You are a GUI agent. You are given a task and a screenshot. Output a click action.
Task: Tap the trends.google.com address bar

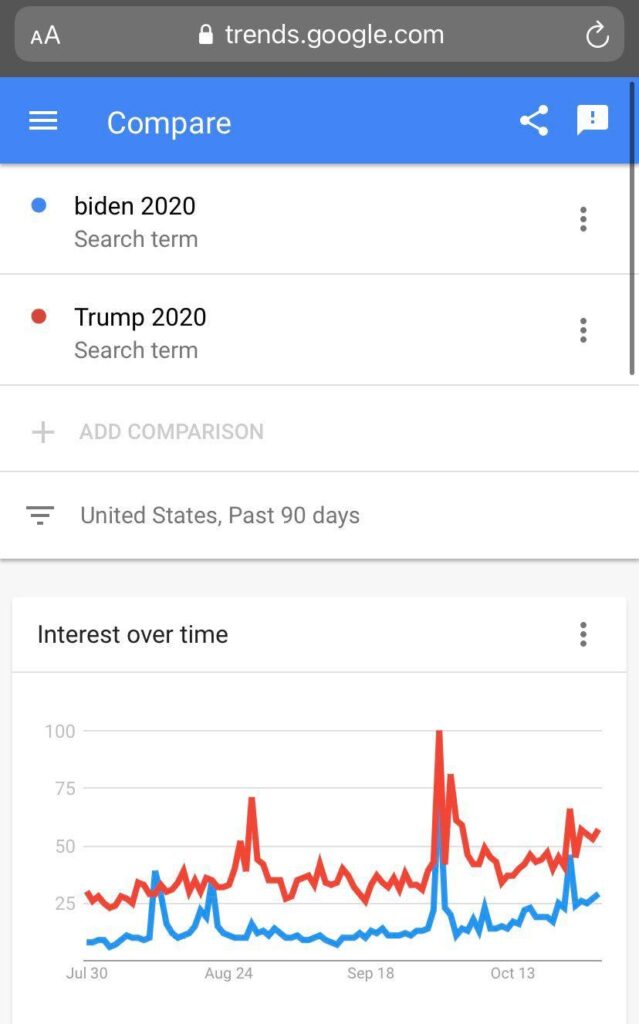(320, 35)
